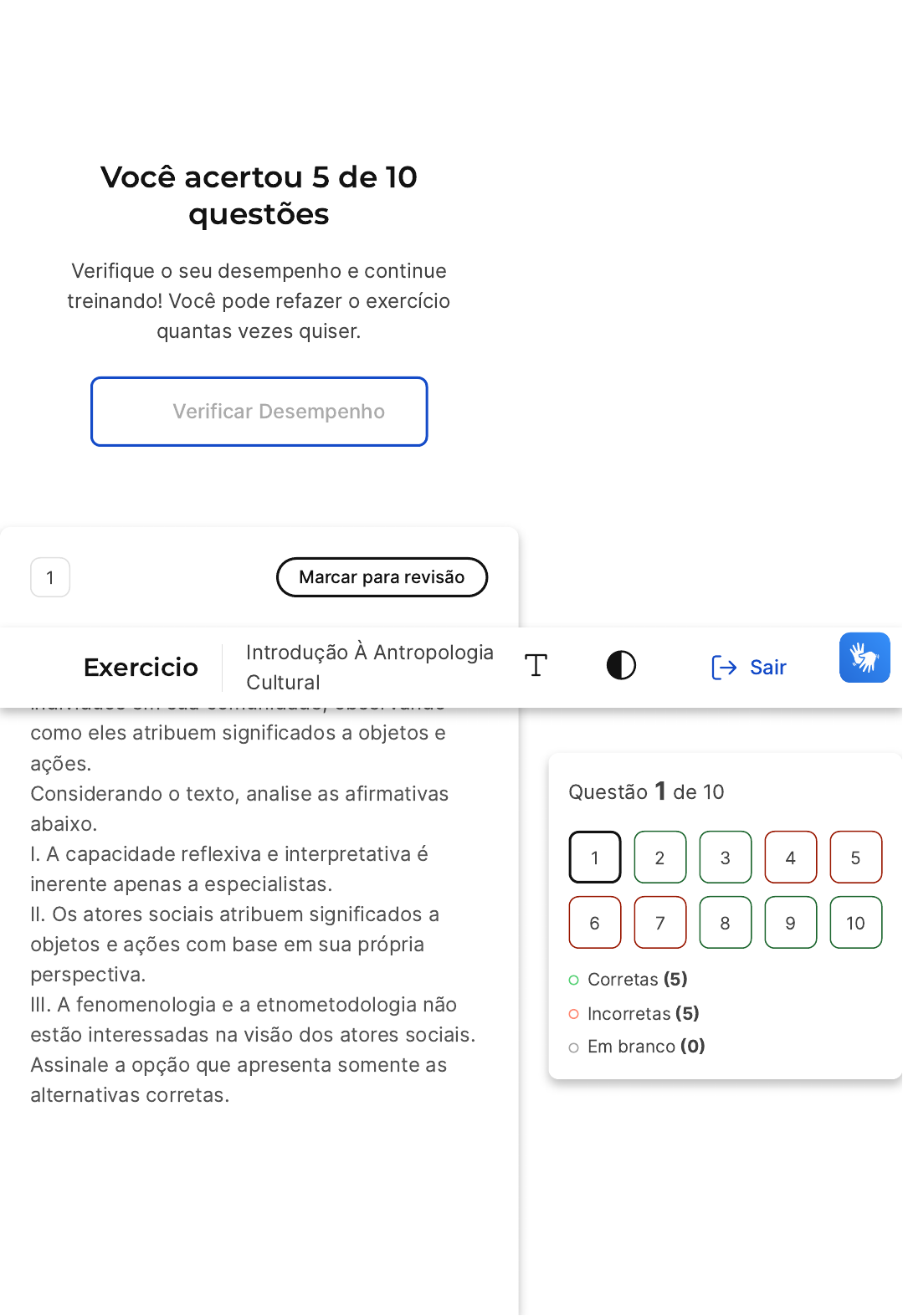The height and width of the screenshot is (1316, 903).
Task: Open the sign language accessibility widget
Action: [x=865, y=658]
